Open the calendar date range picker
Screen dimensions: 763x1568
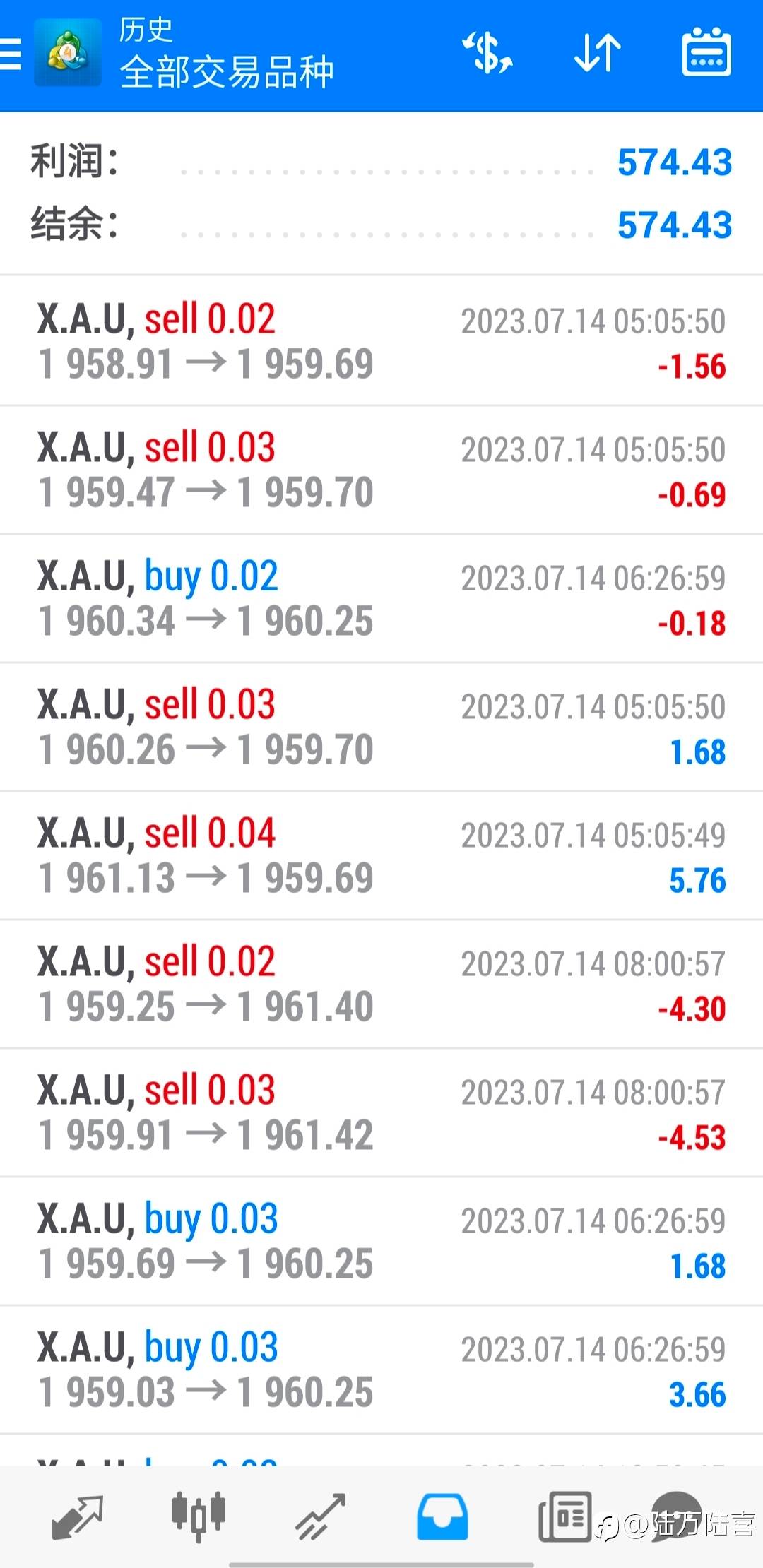[706, 52]
